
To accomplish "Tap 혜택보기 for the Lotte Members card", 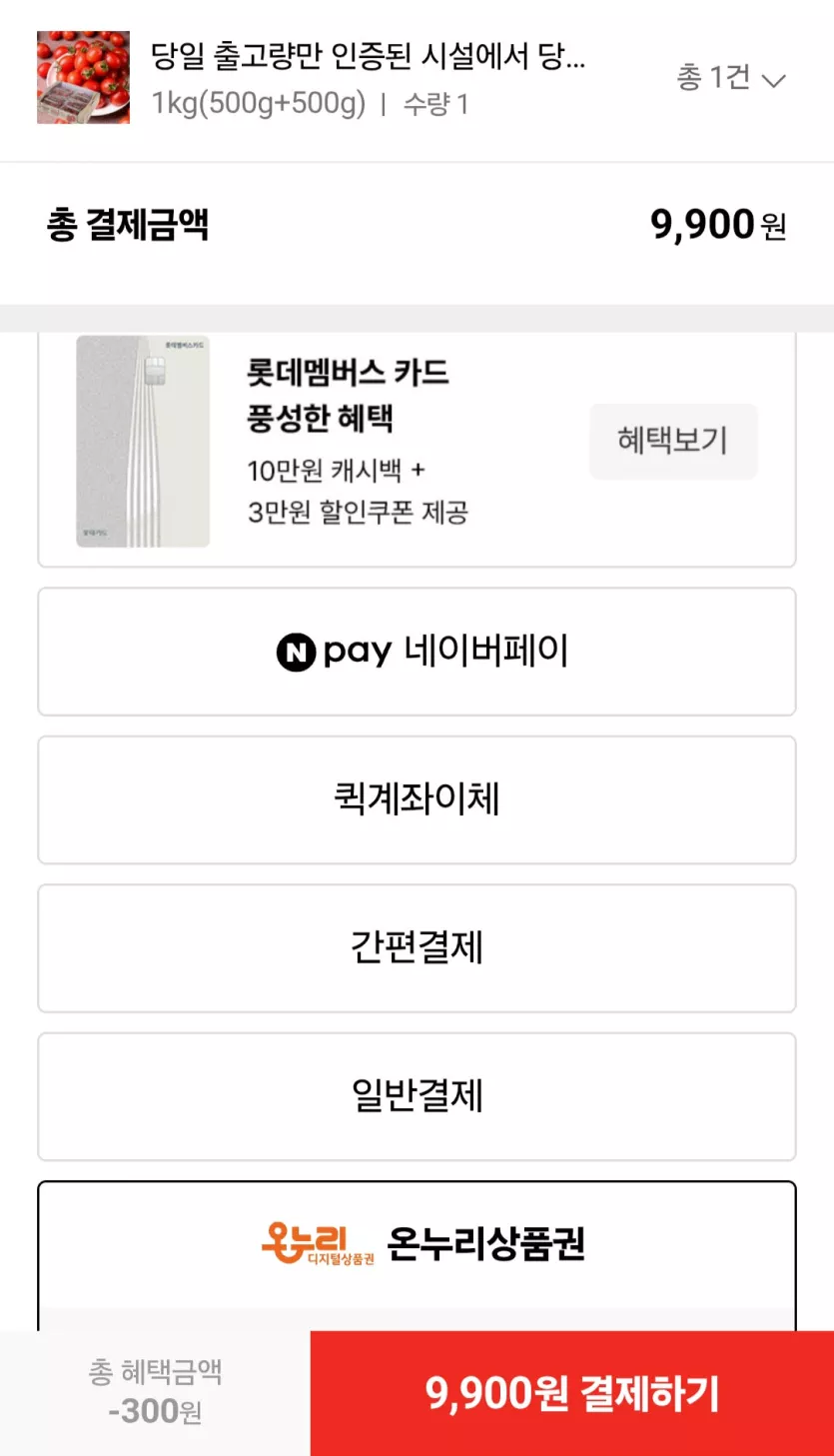I will pos(673,441).
